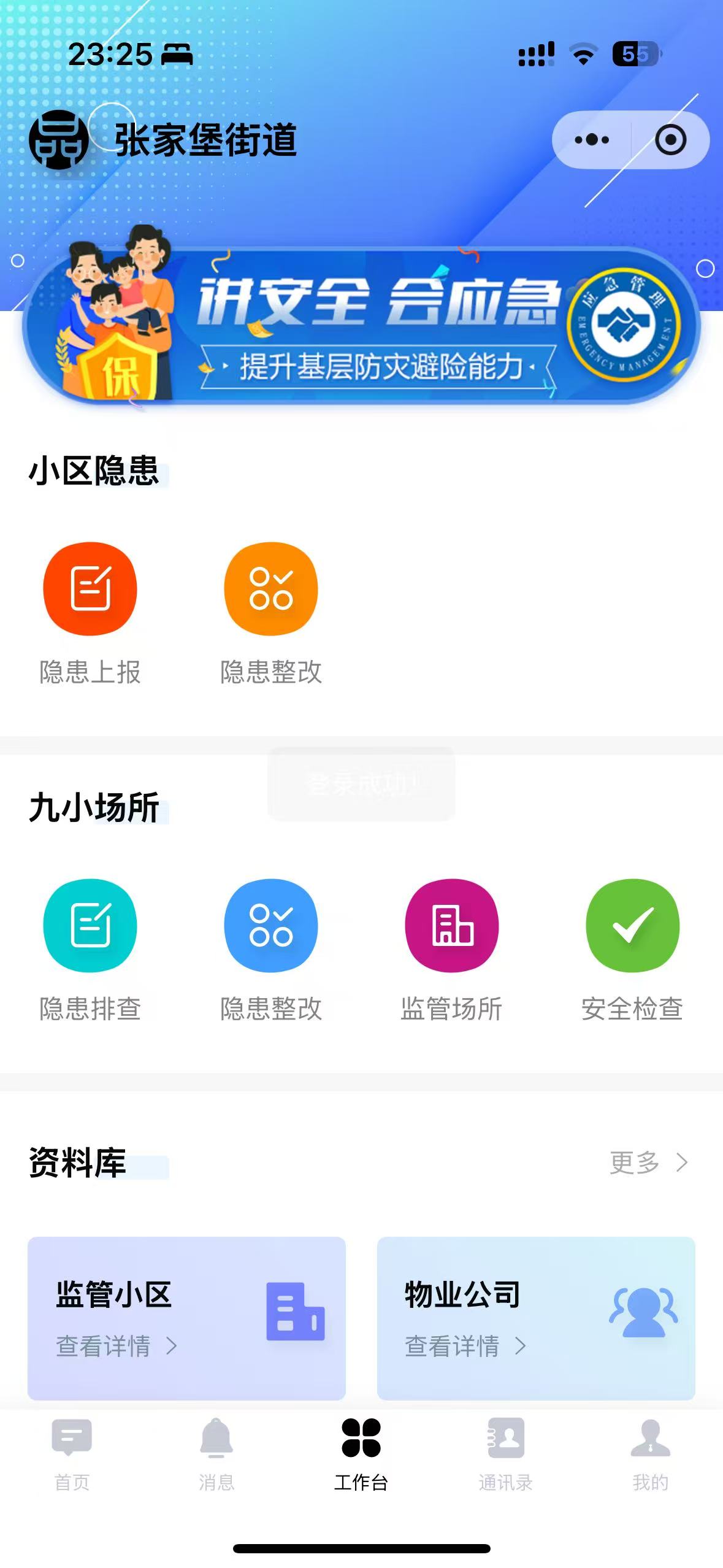Viewport: 723px width, 1568px height.
Task: Switch to the 消息 tab
Action: pyautogui.click(x=216, y=1453)
